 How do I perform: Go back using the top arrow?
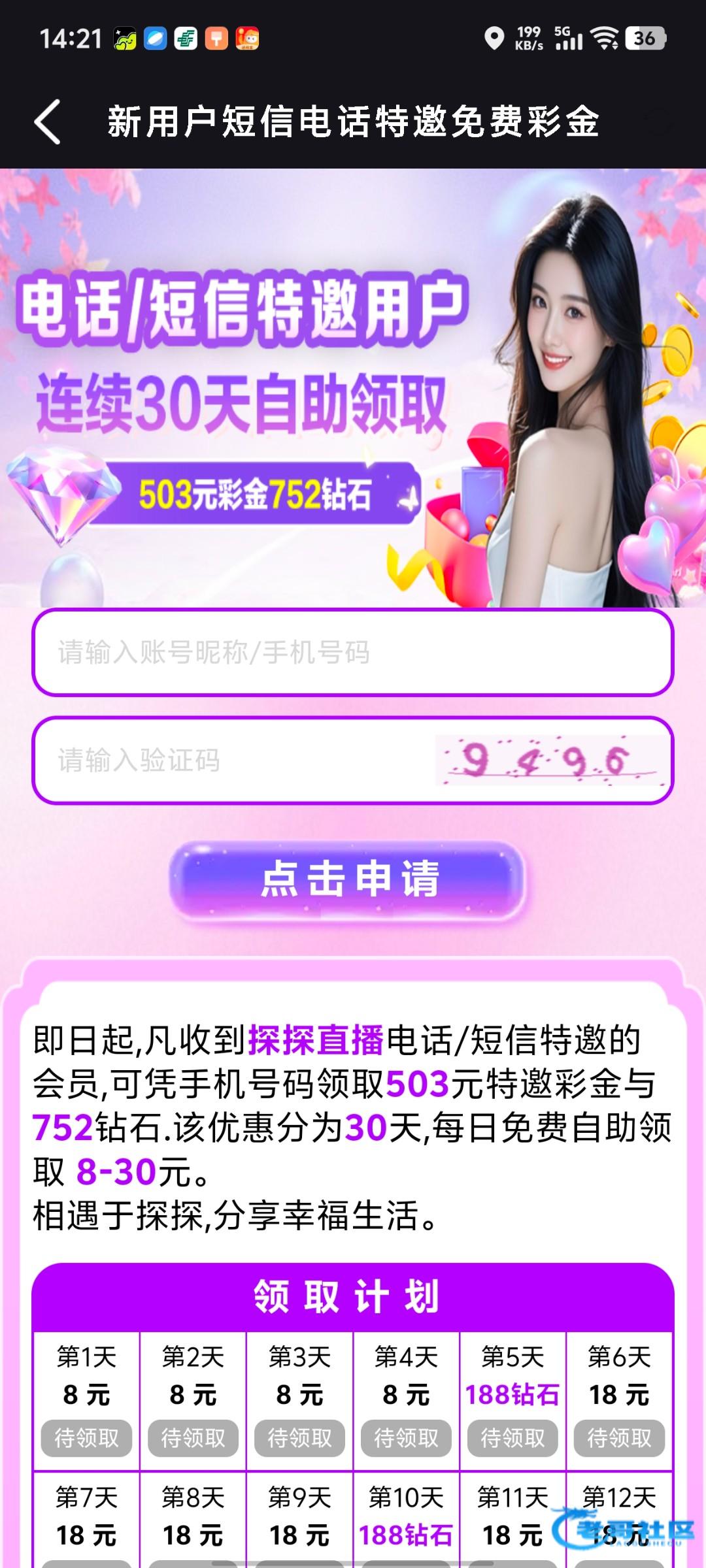click(48, 122)
